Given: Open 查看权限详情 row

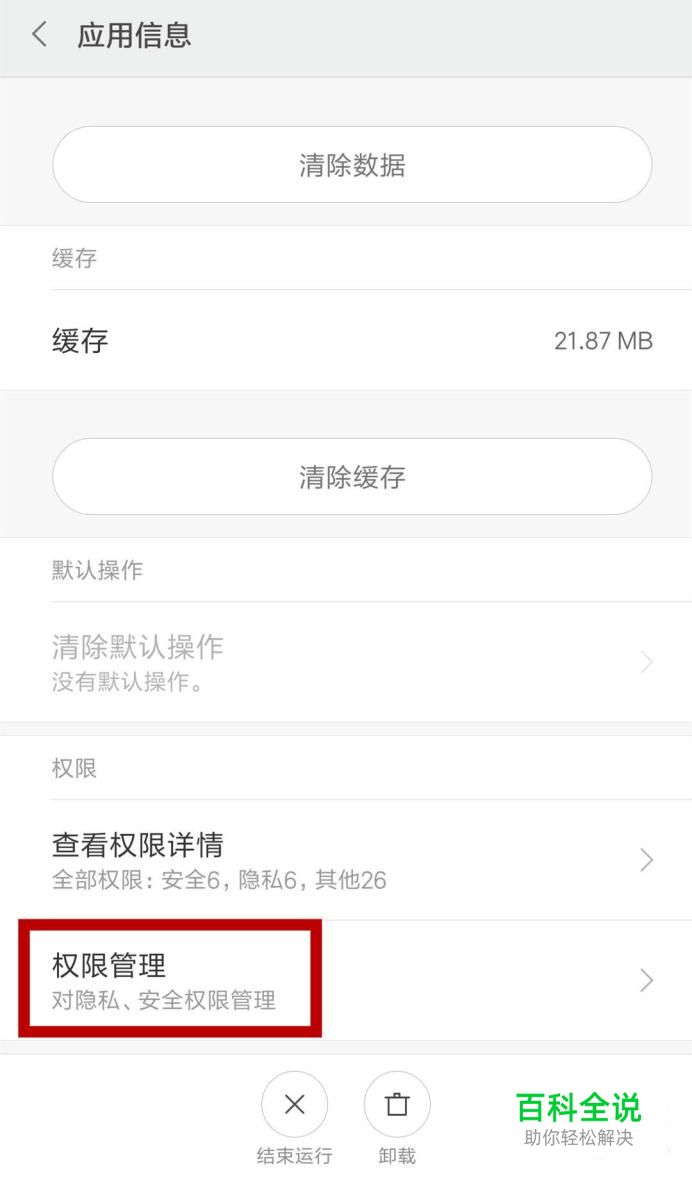Looking at the screenshot, I should pos(346,859).
